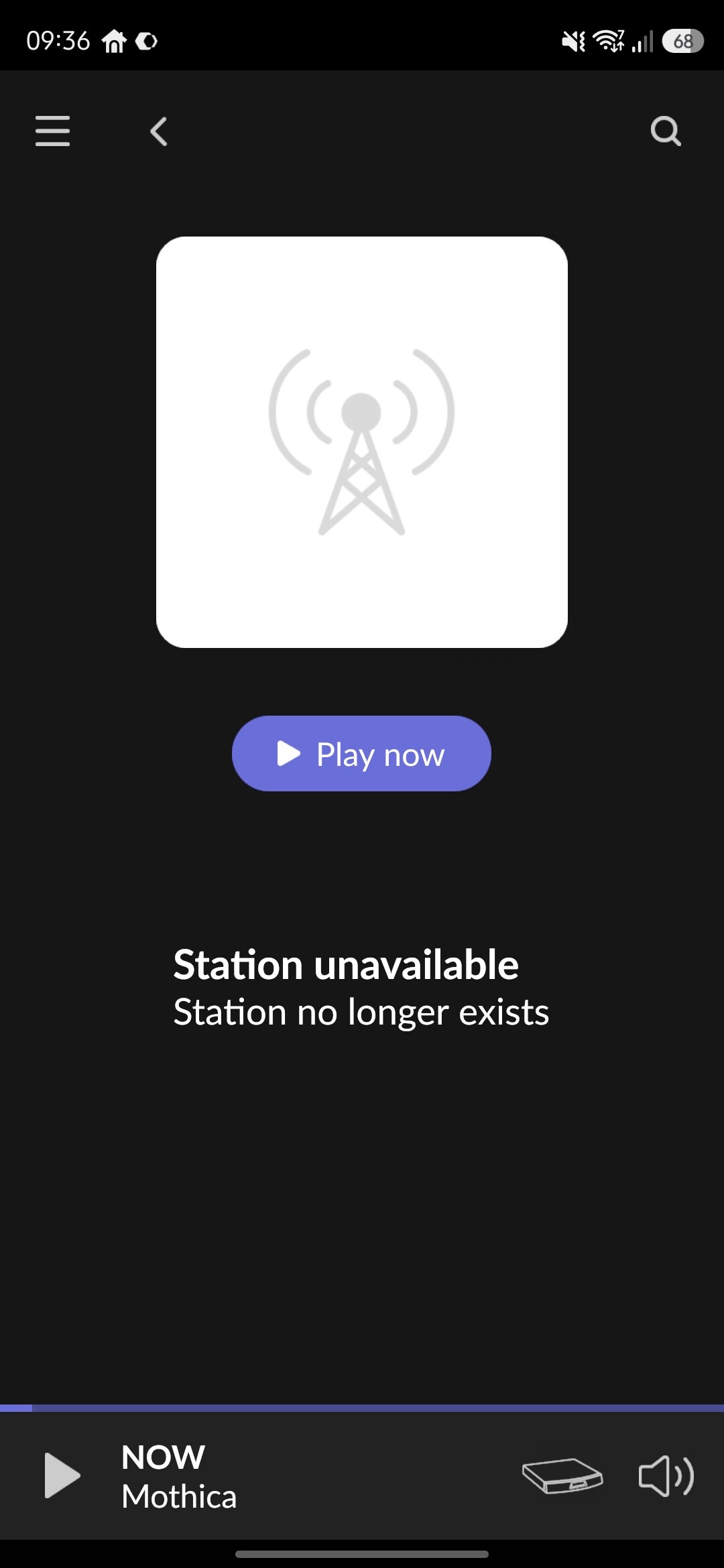Go back using the top arrow
The image size is (724, 1568).
coord(159,131)
